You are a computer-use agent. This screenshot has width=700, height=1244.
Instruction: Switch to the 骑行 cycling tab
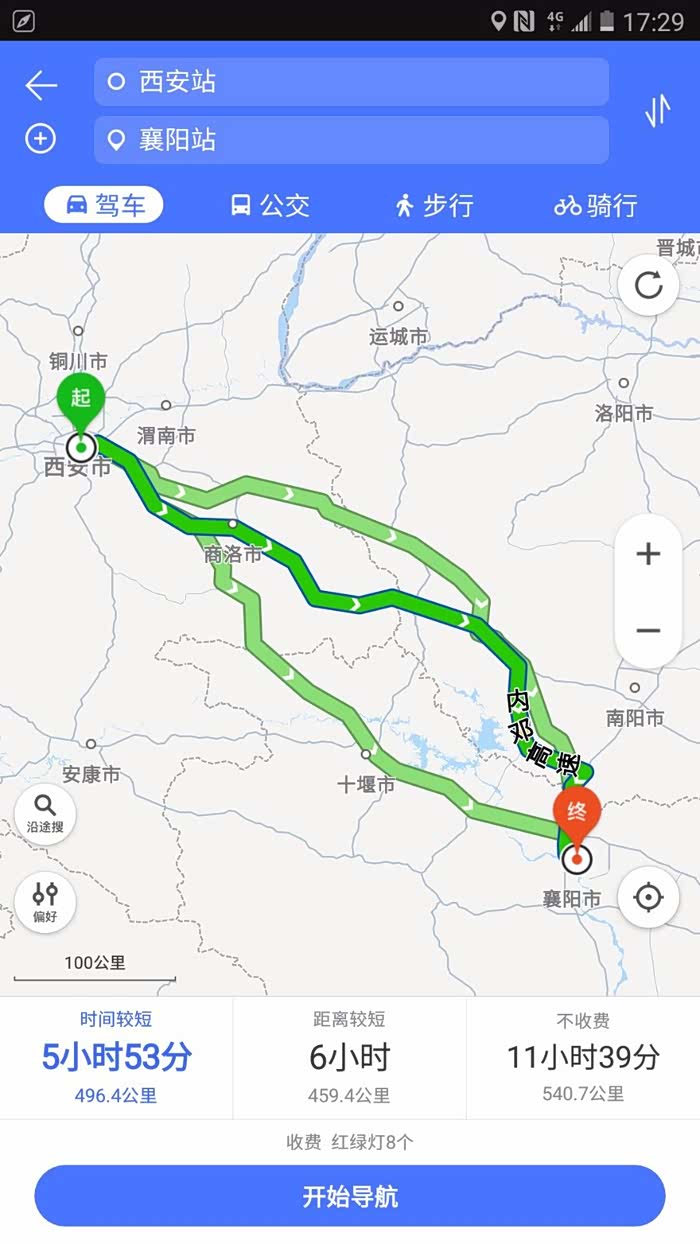tap(596, 206)
